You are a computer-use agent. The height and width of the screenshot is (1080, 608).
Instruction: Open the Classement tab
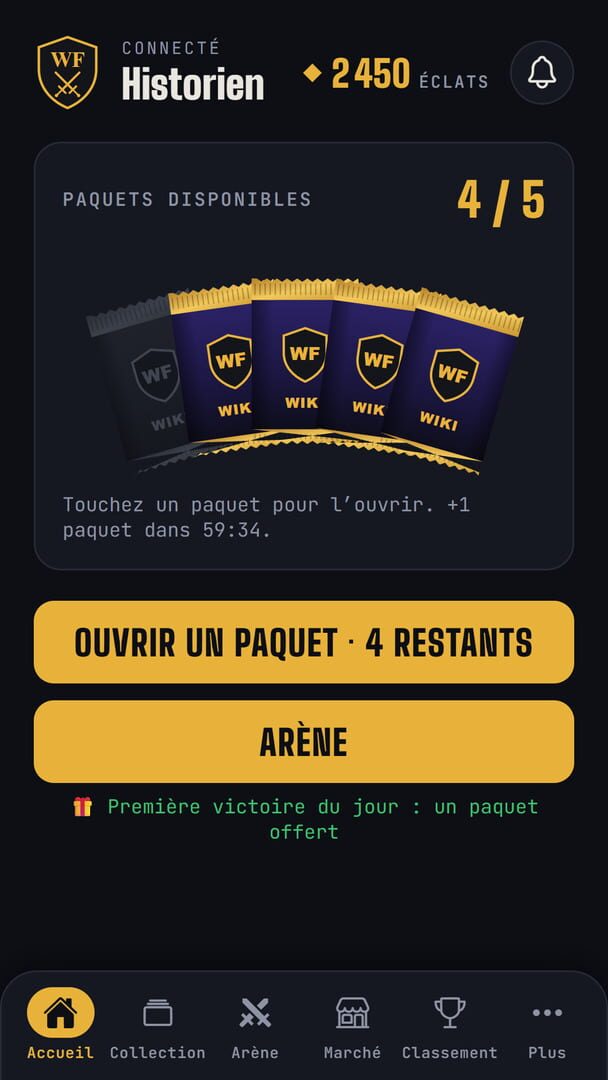click(x=450, y=1026)
